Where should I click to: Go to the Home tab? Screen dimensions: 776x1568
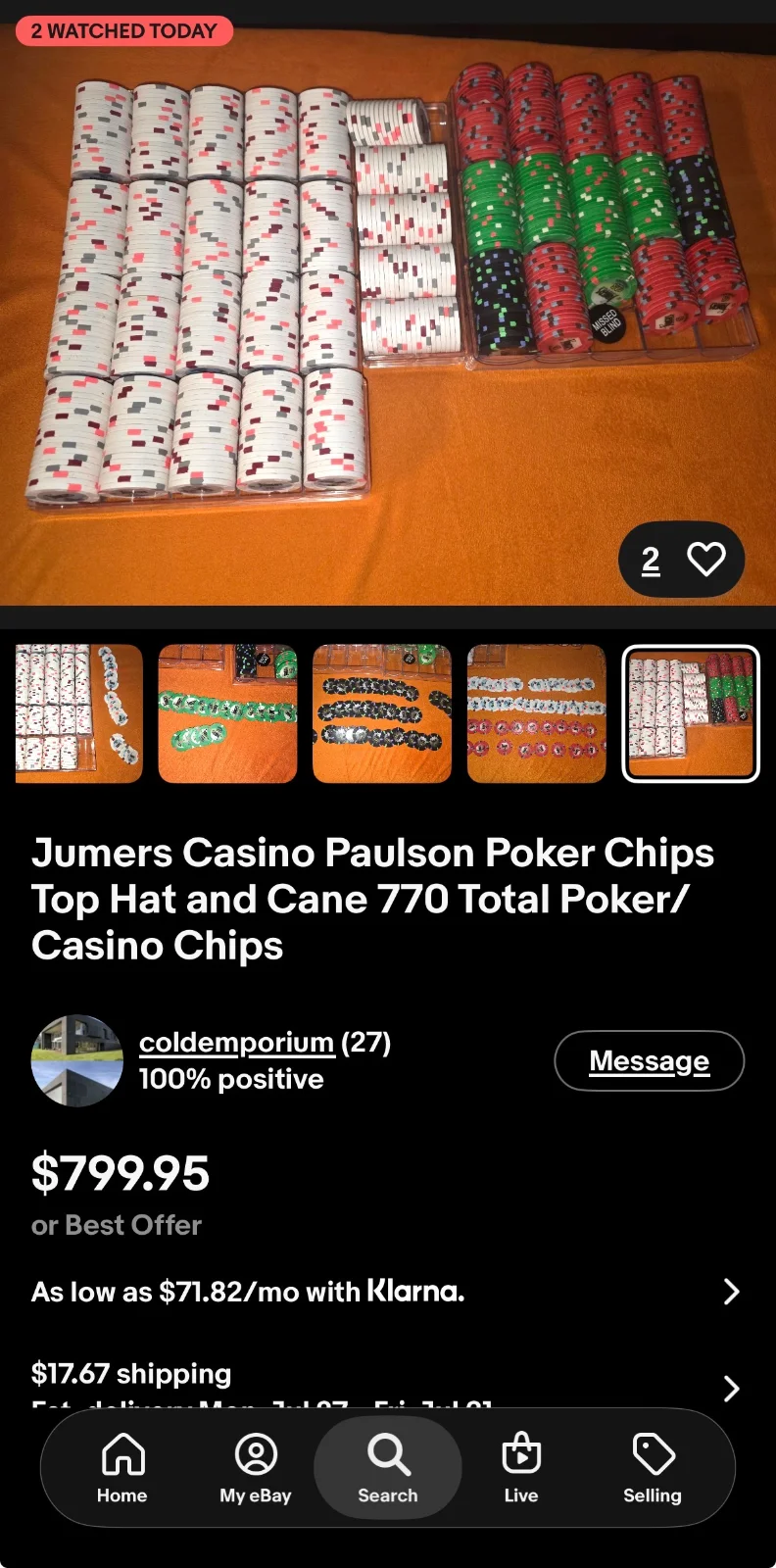point(122,1468)
